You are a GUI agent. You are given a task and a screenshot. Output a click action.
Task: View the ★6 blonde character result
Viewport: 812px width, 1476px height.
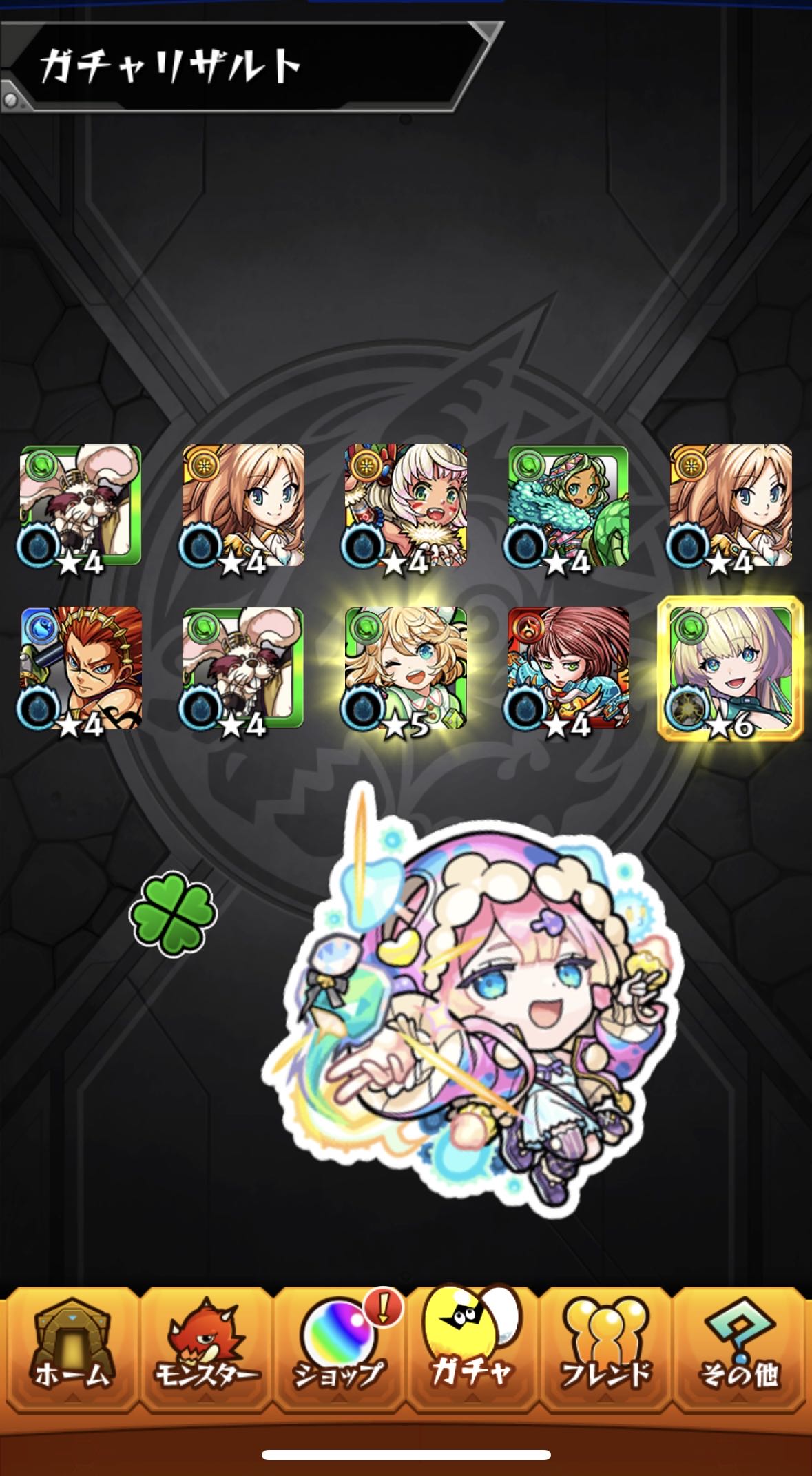pos(730,668)
